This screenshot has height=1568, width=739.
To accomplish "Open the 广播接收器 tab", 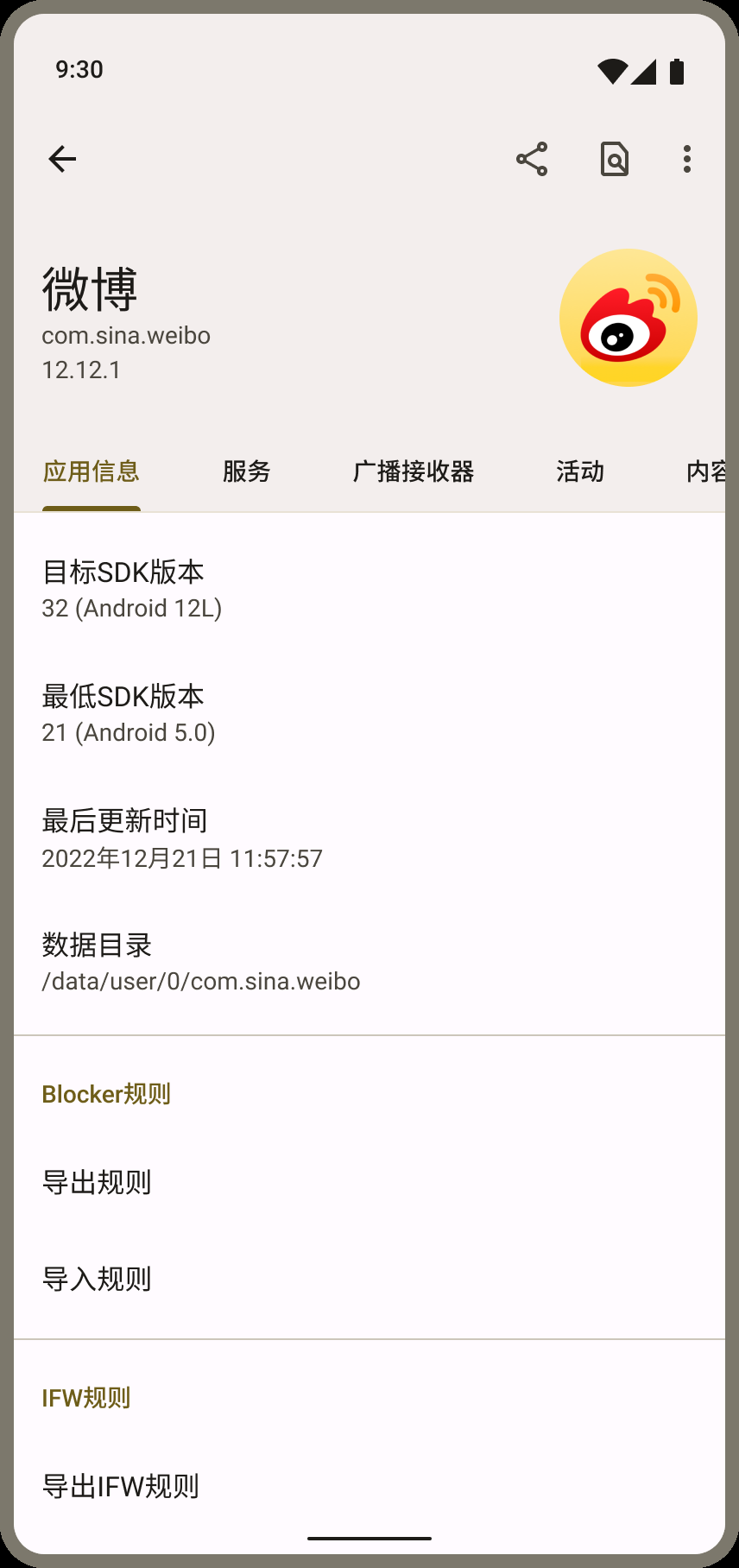I will pos(414,472).
